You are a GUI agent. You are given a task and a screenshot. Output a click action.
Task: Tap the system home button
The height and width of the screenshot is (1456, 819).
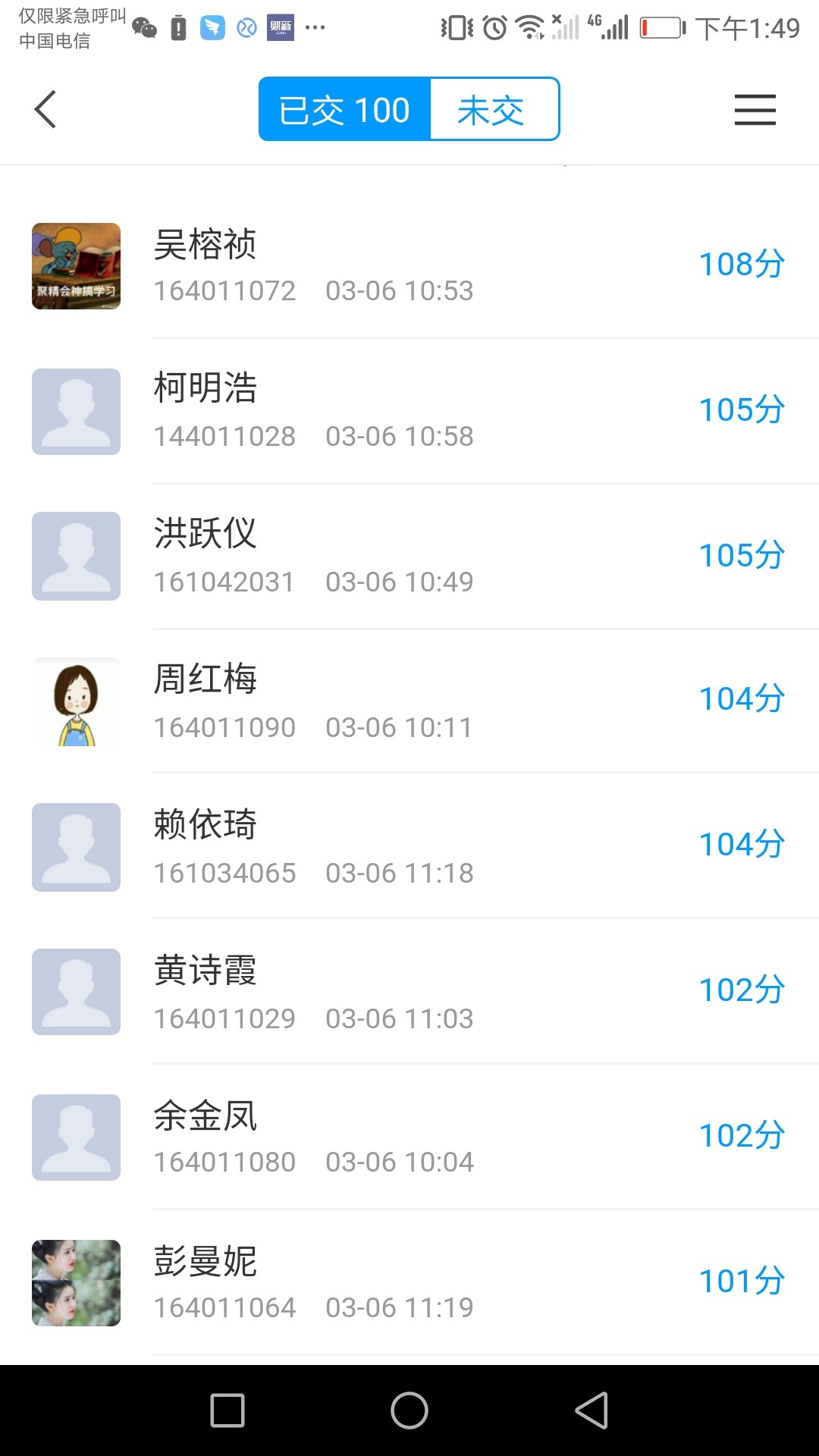point(409,1410)
